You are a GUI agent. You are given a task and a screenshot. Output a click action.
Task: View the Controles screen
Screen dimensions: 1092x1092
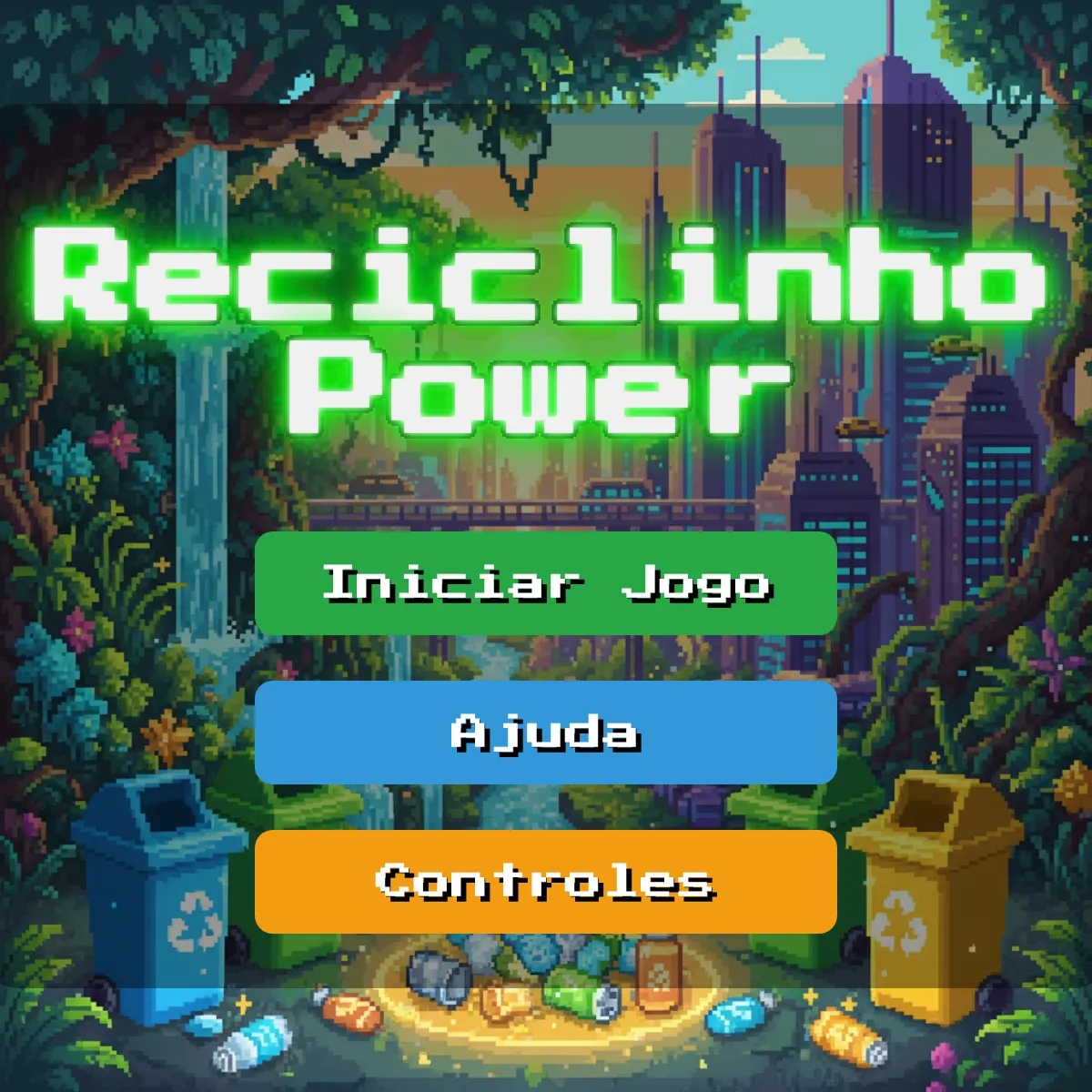click(x=546, y=881)
